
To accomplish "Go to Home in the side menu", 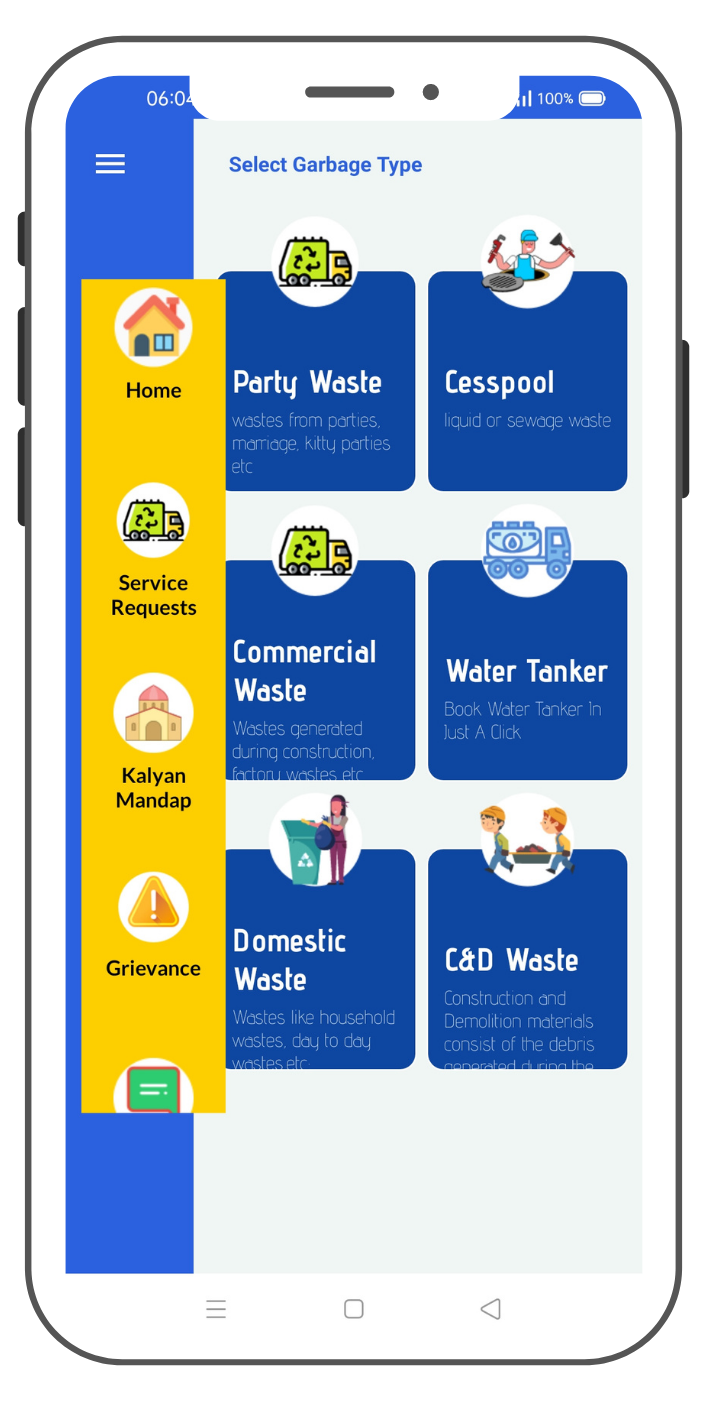I will coord(153,345).
